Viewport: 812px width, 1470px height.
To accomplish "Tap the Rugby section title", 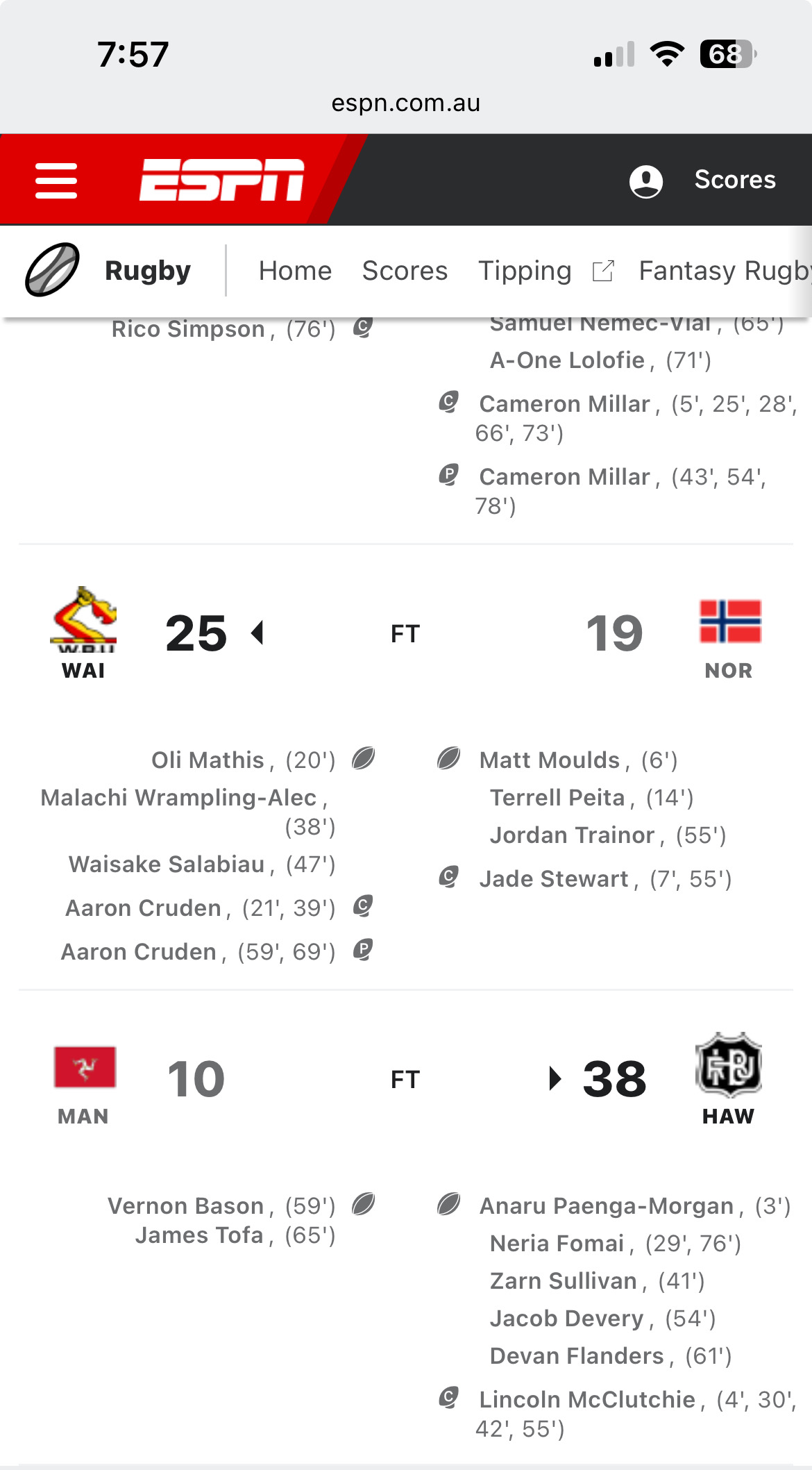I will (x=147, y=271).
